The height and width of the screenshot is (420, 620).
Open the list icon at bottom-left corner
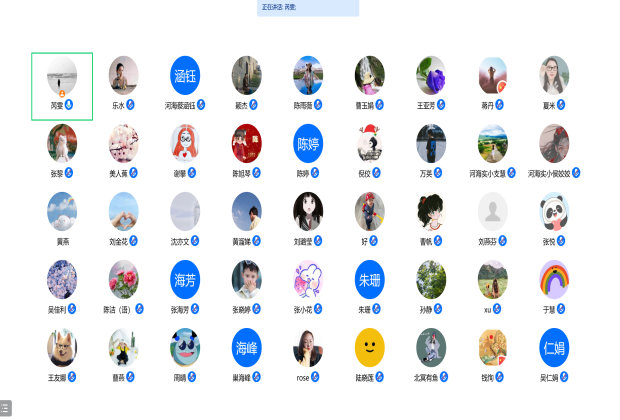tap(5, 409)
